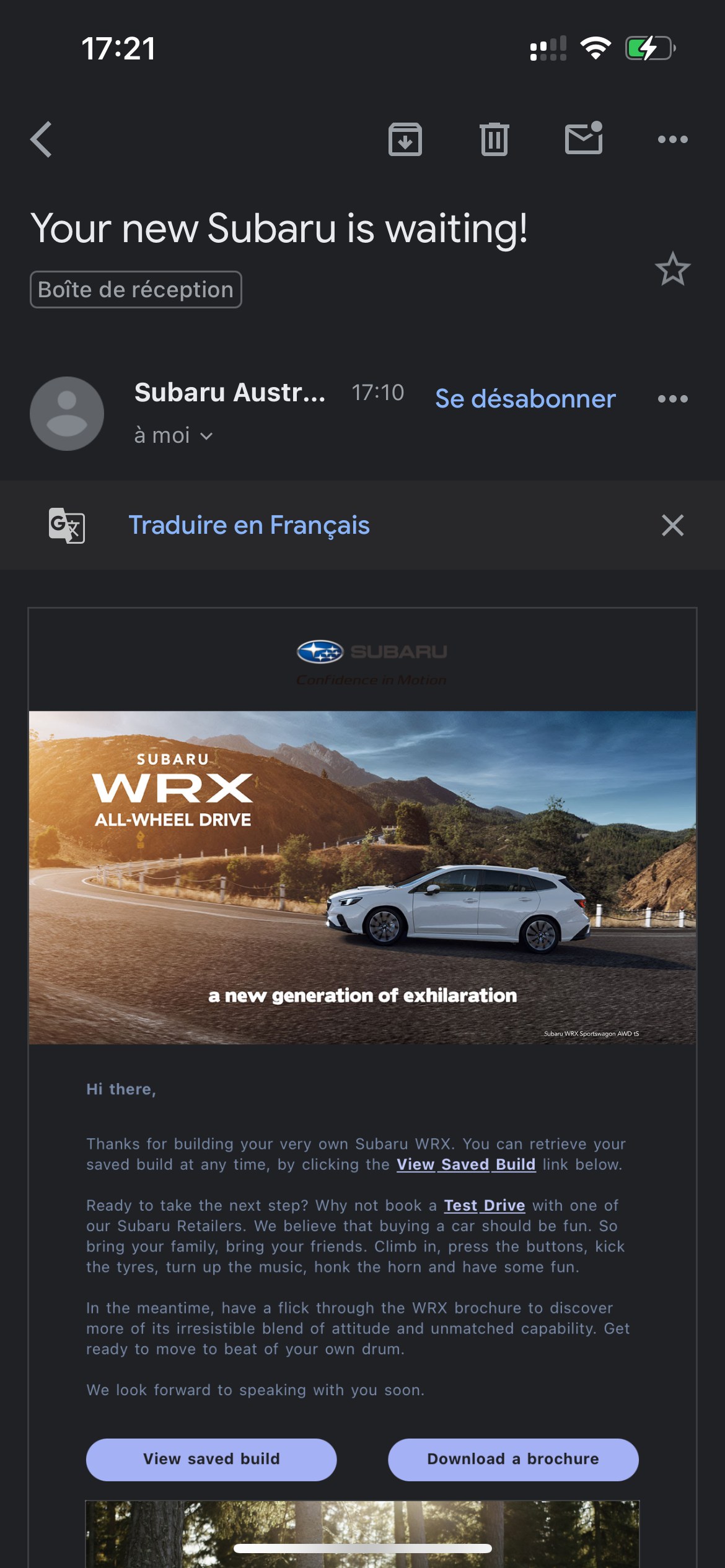Tap the View saved build button
The width and height of the screenshot is (725, 1568).
pyautogui.click(x=211, y=1459)
